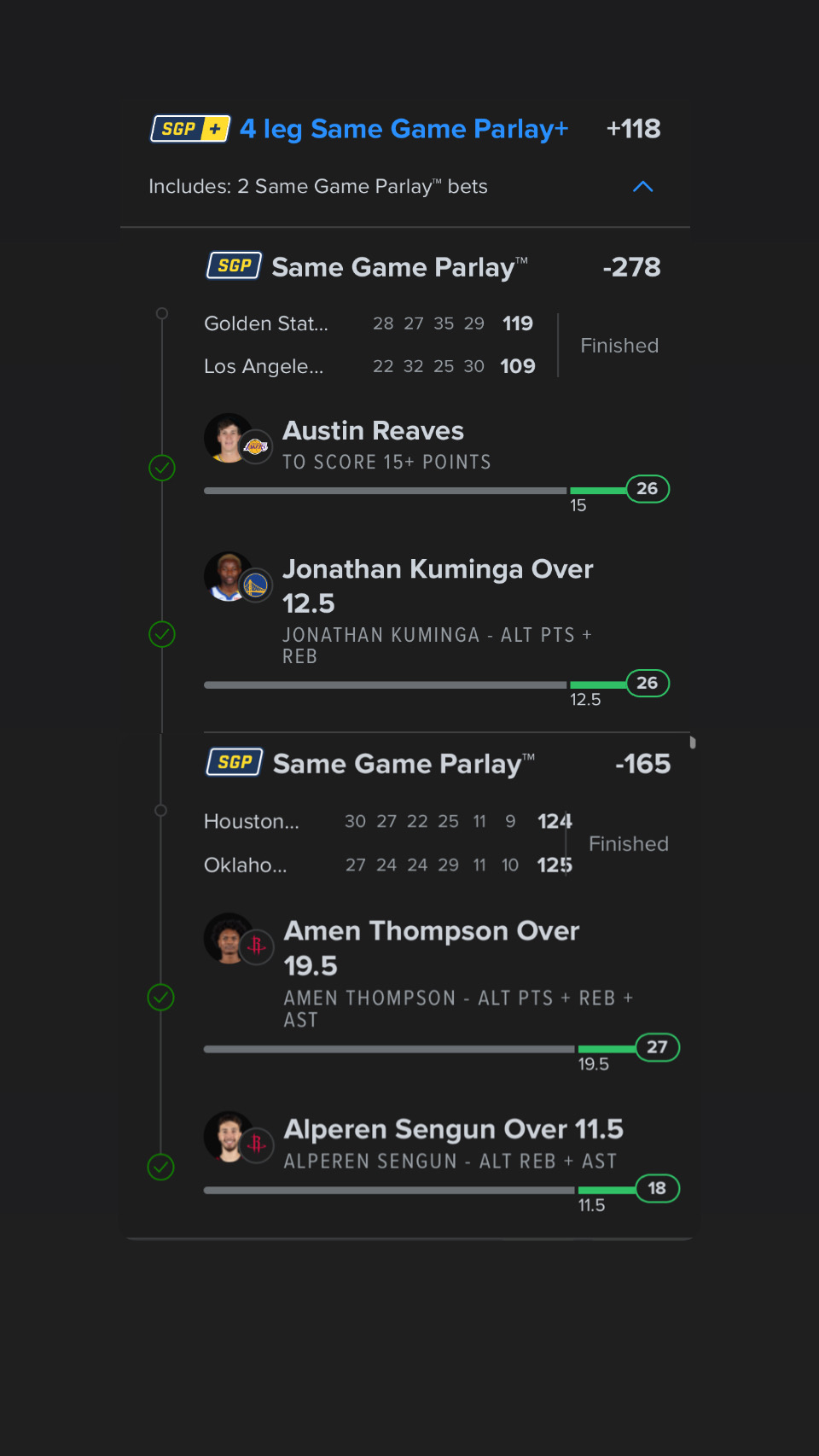Collapse the 4 leg Same Game Parlay+ details

coord(642,186)
